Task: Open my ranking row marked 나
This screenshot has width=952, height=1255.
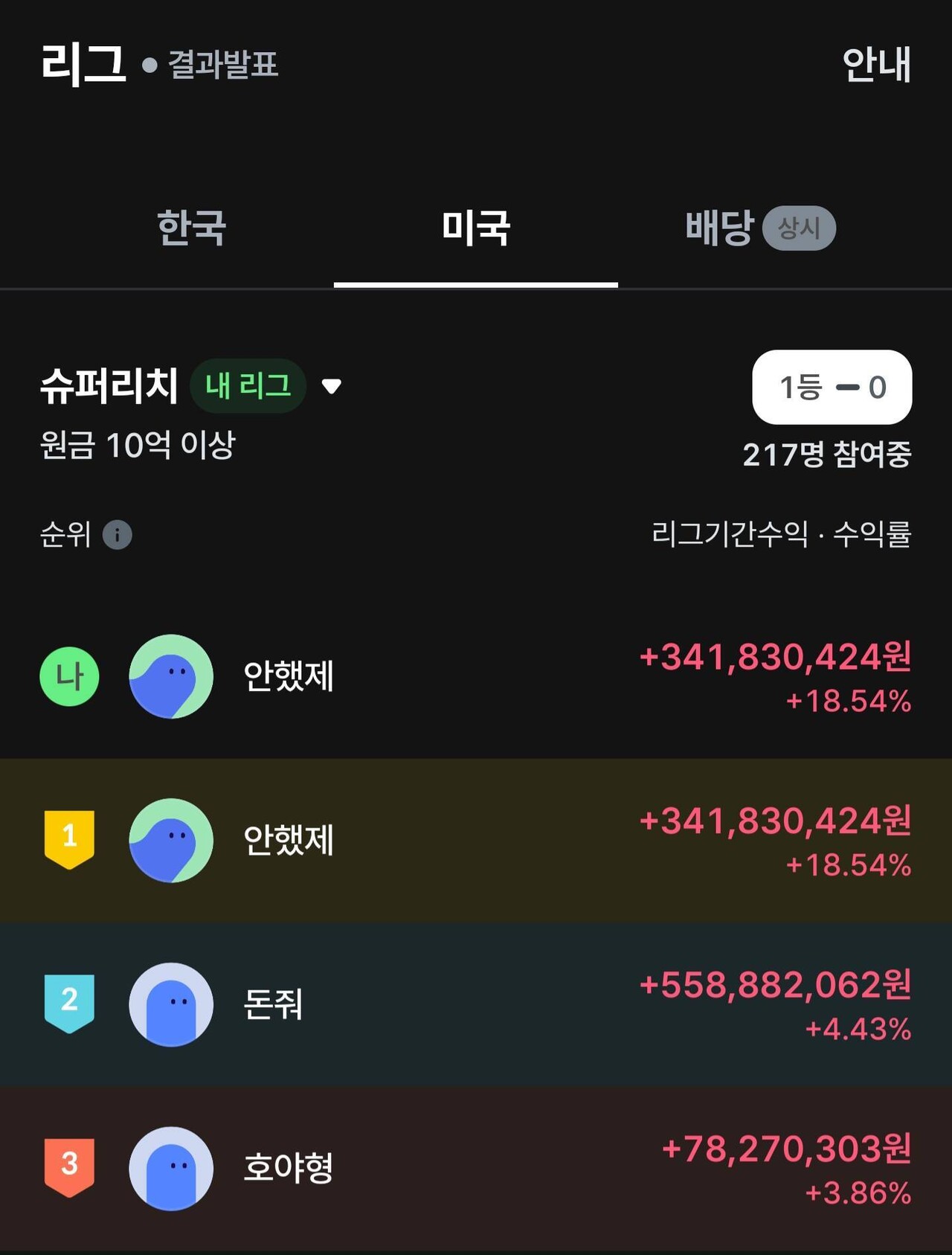Action: pos(476,677)
